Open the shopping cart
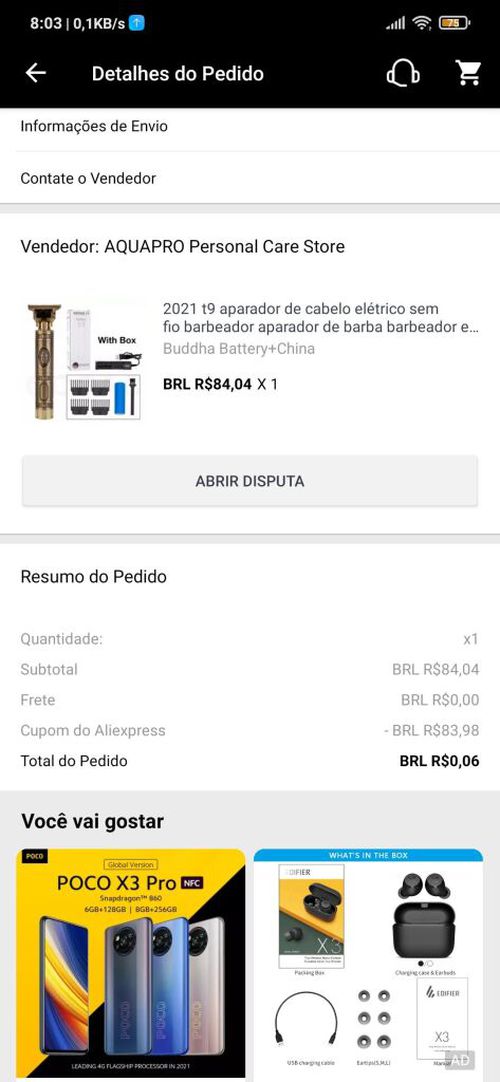 [x=468, y=72]
